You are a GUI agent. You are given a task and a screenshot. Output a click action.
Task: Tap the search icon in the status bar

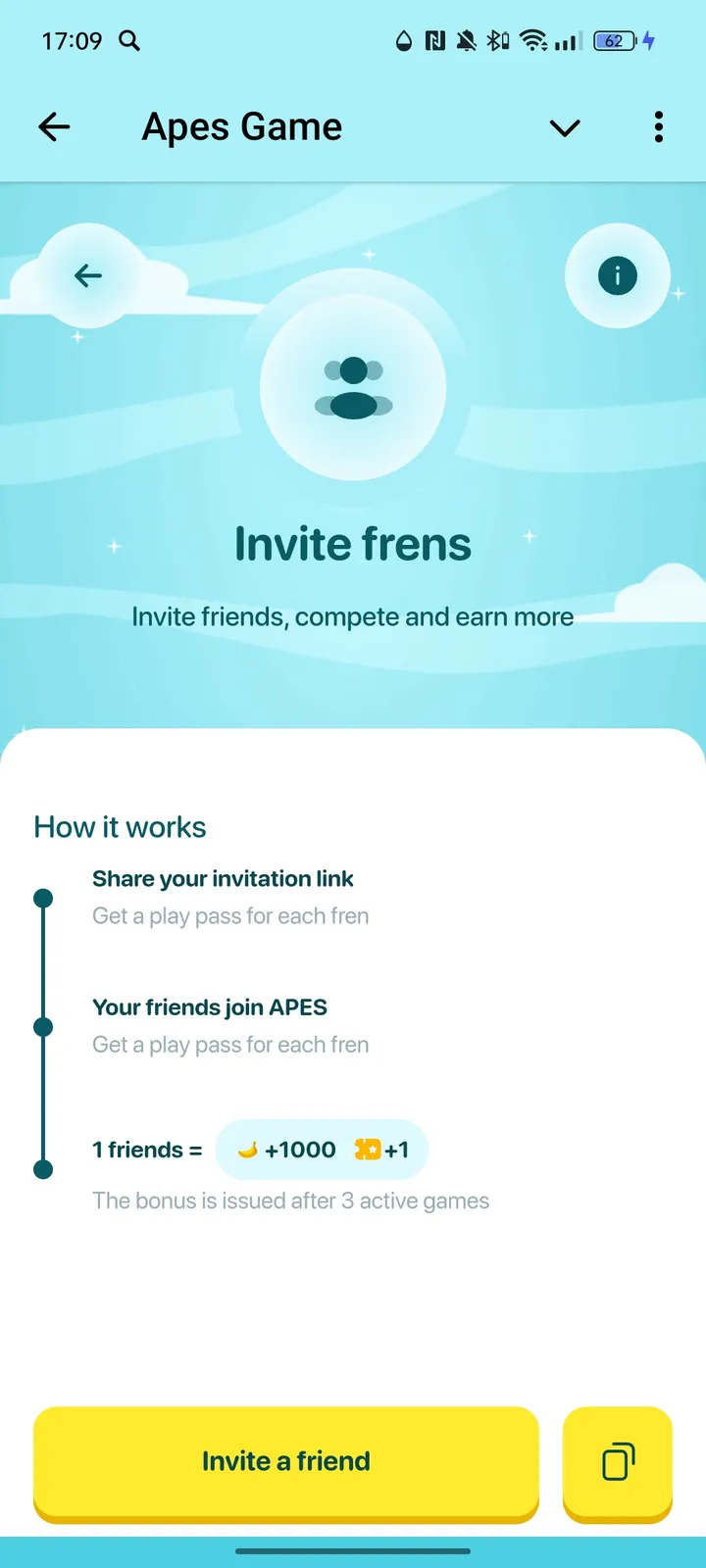pos(128,40)
